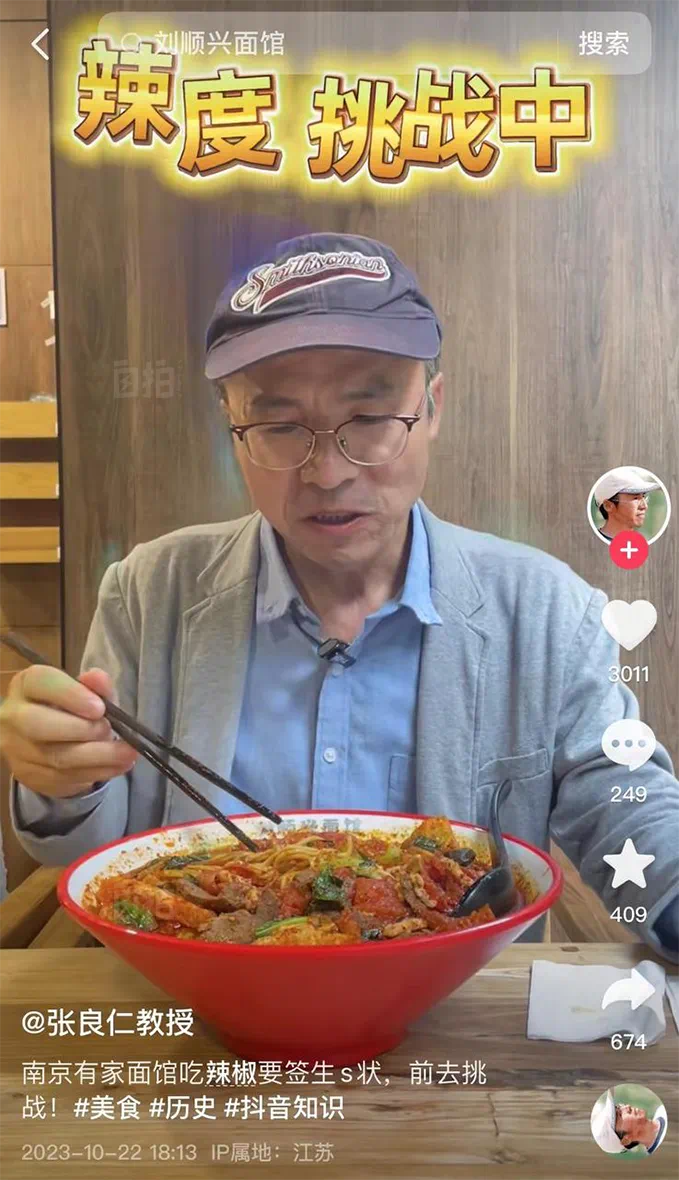679x1180 pixels.
Task: Open the #历史 hashtag
Action: tap(182, 1107)
